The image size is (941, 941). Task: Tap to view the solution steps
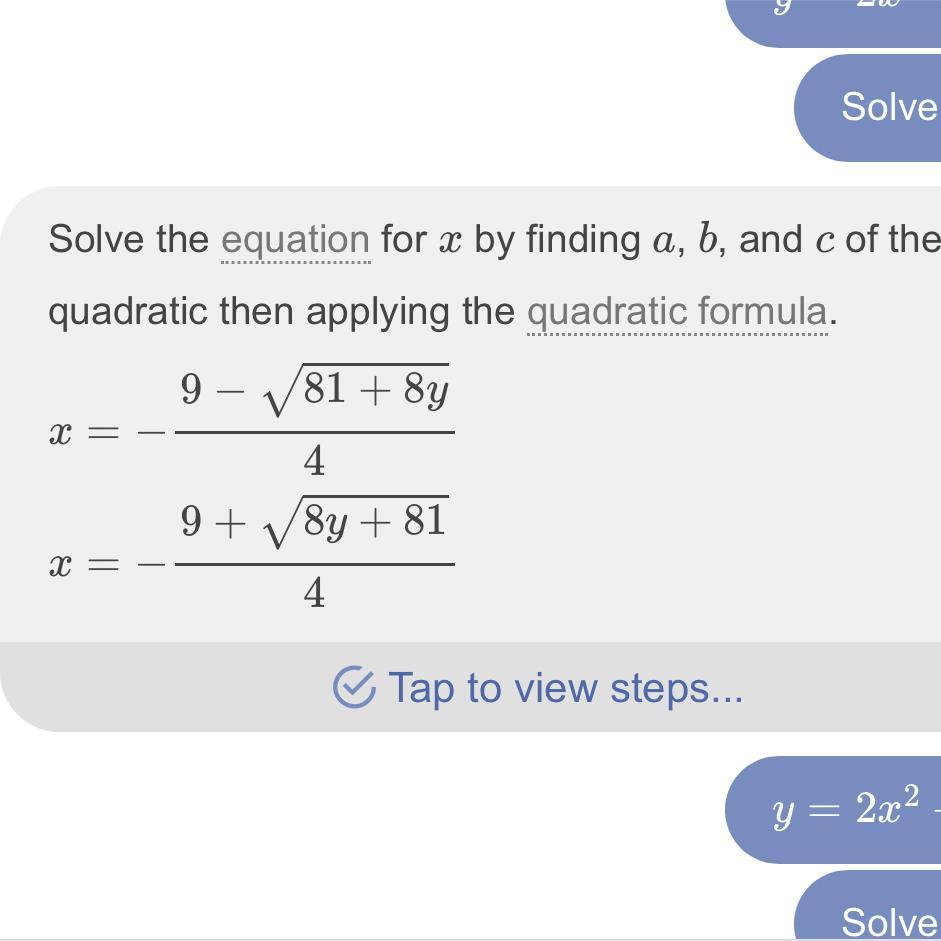tap(538, 688)
